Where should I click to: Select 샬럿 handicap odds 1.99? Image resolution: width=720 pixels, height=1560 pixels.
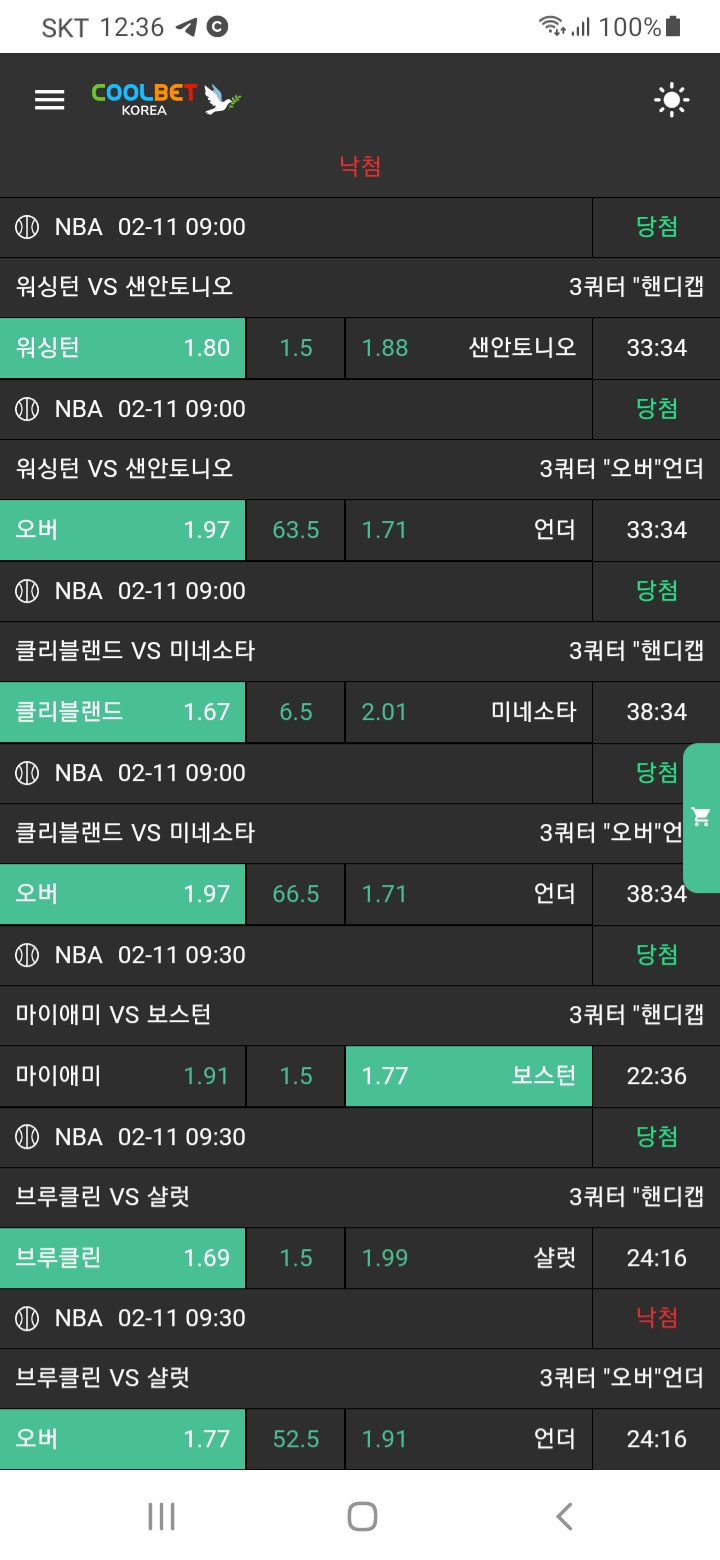pos(468,1258)
